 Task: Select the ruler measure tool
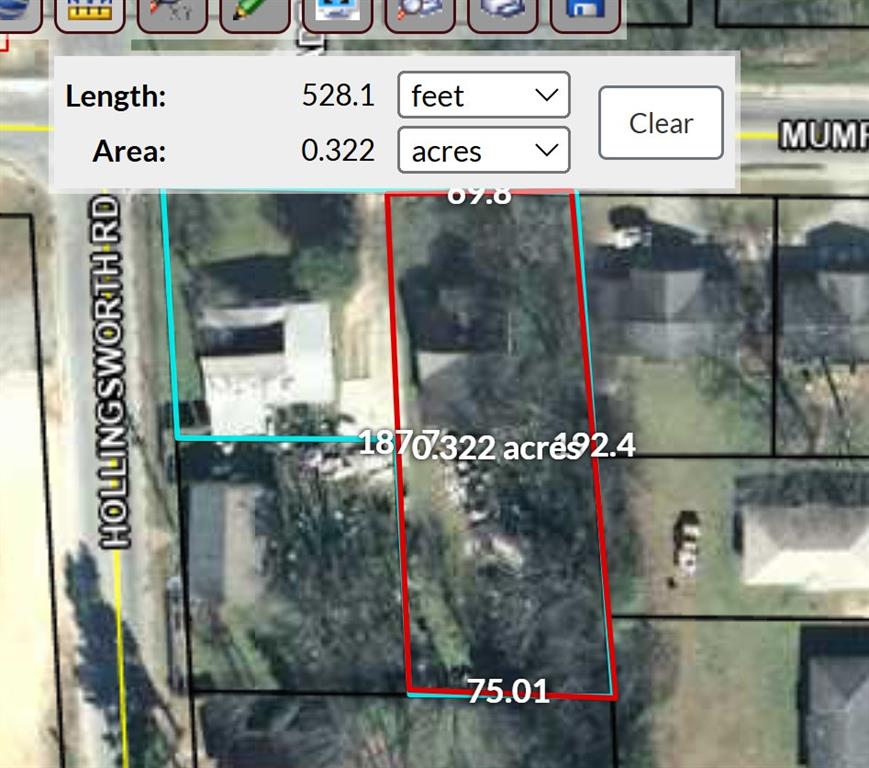pos(89,13)
